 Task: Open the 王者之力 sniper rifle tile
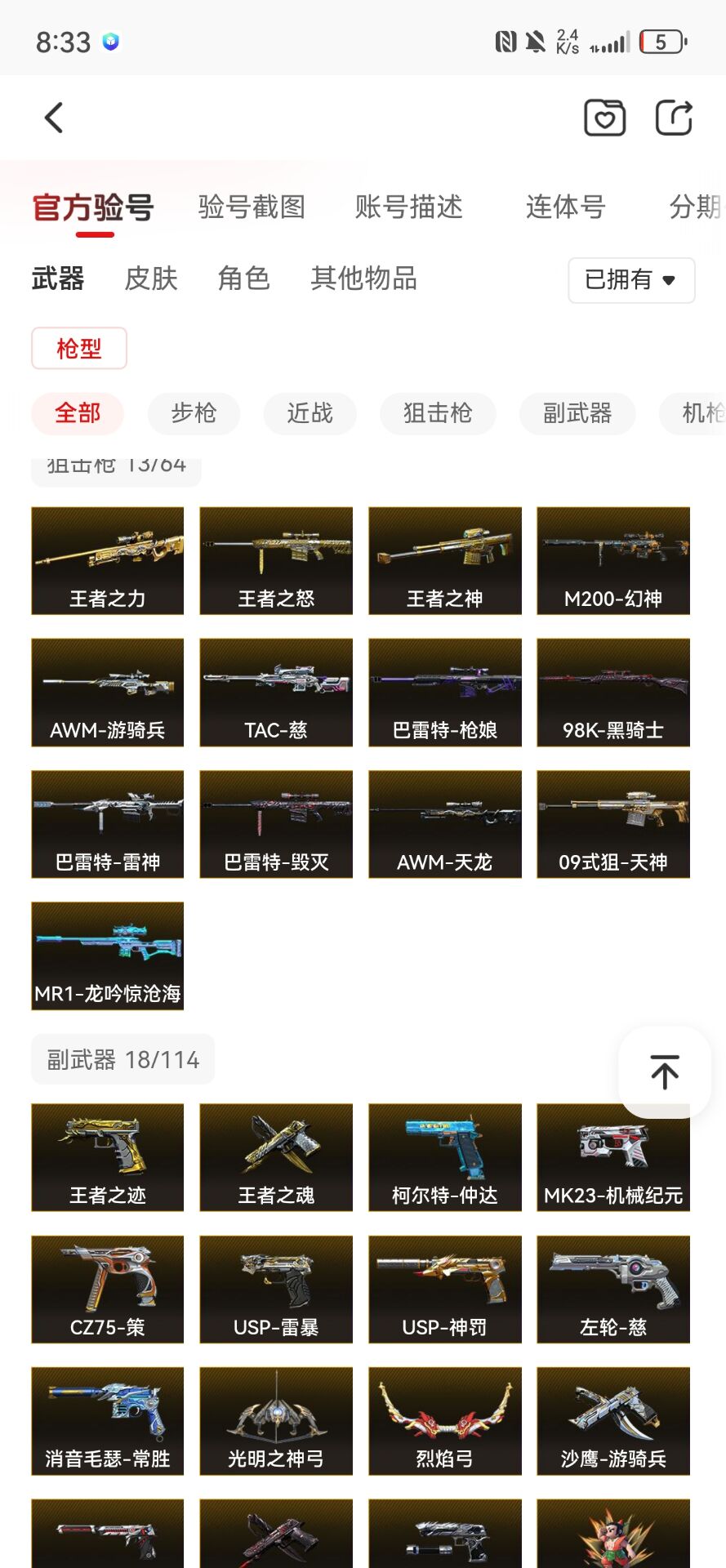click(x=108, y=560)
